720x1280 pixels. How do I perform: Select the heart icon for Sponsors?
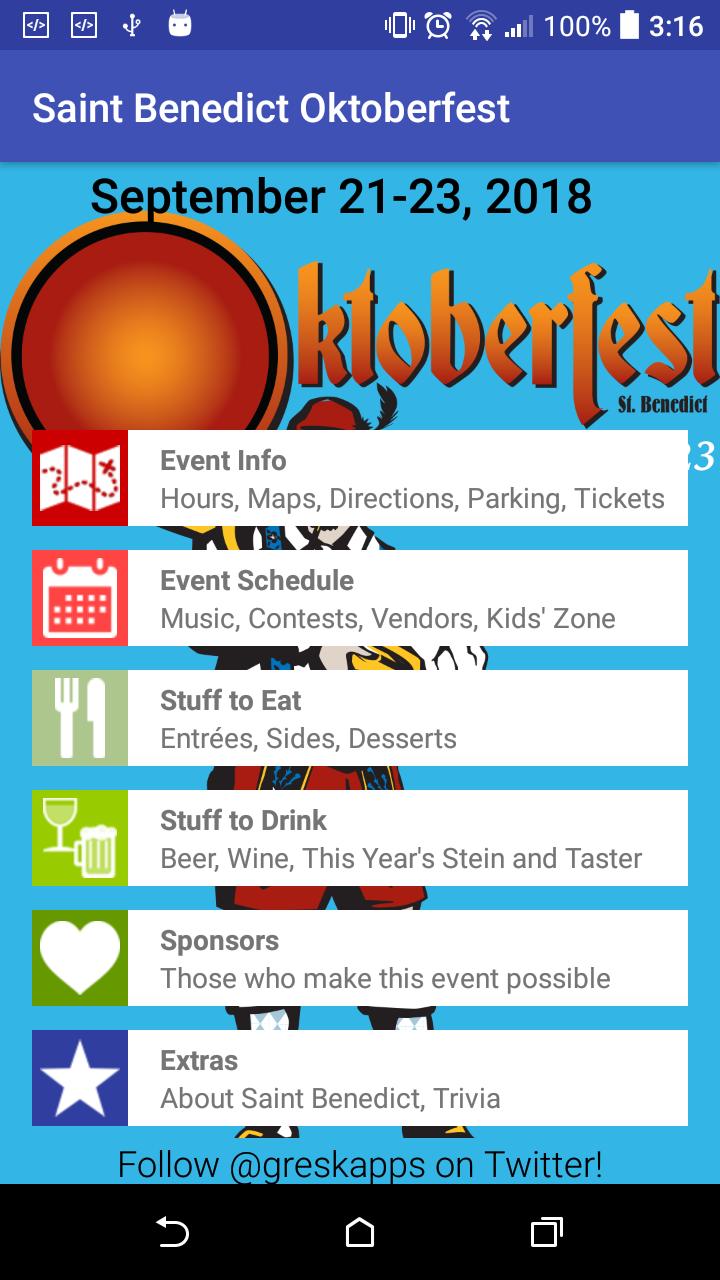(80, 958)
